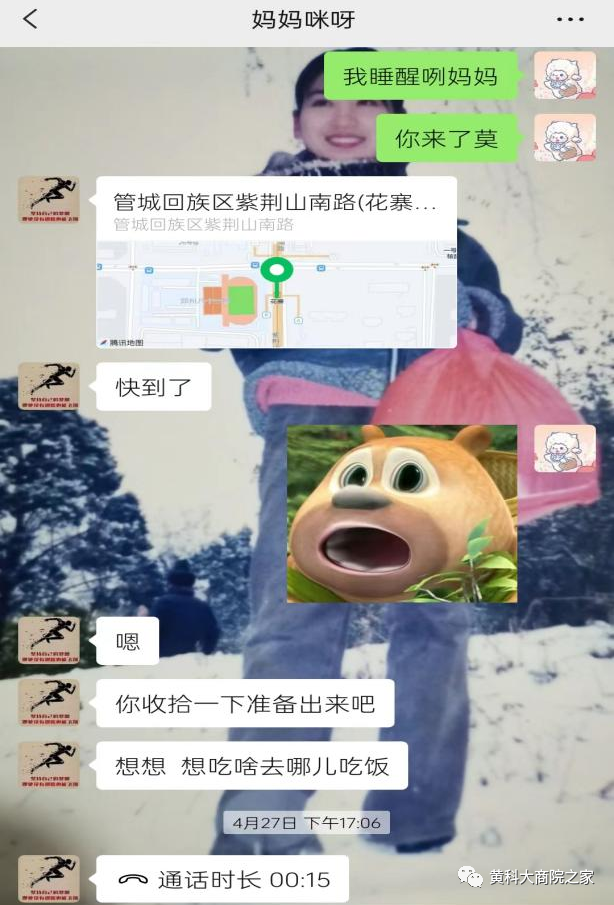View the surprised bear sticker image
The height and width of the screenshot is (905, 614).
[402, 513]
